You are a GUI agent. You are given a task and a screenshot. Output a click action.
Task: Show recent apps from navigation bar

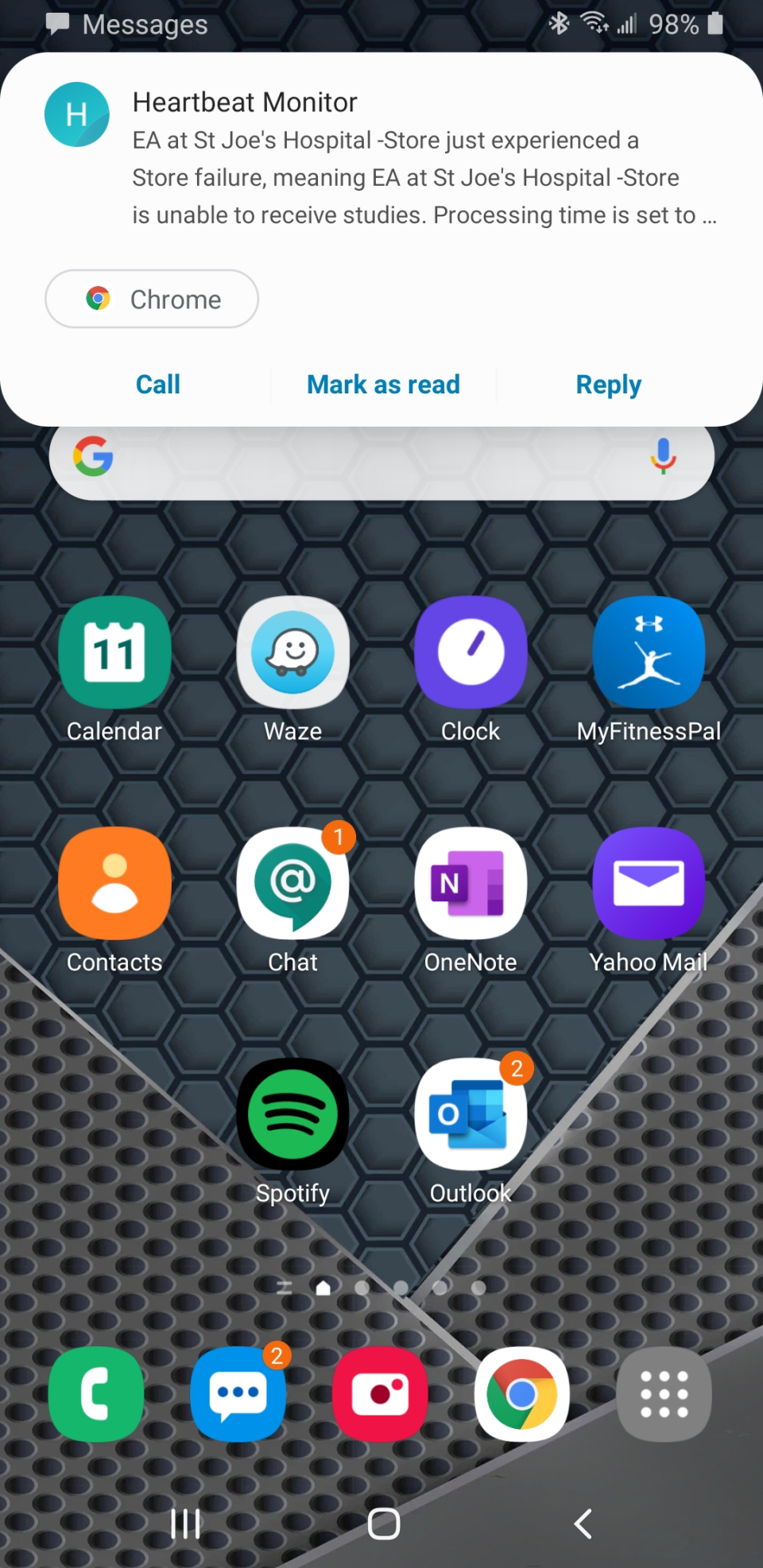(x=185, y=1523)
